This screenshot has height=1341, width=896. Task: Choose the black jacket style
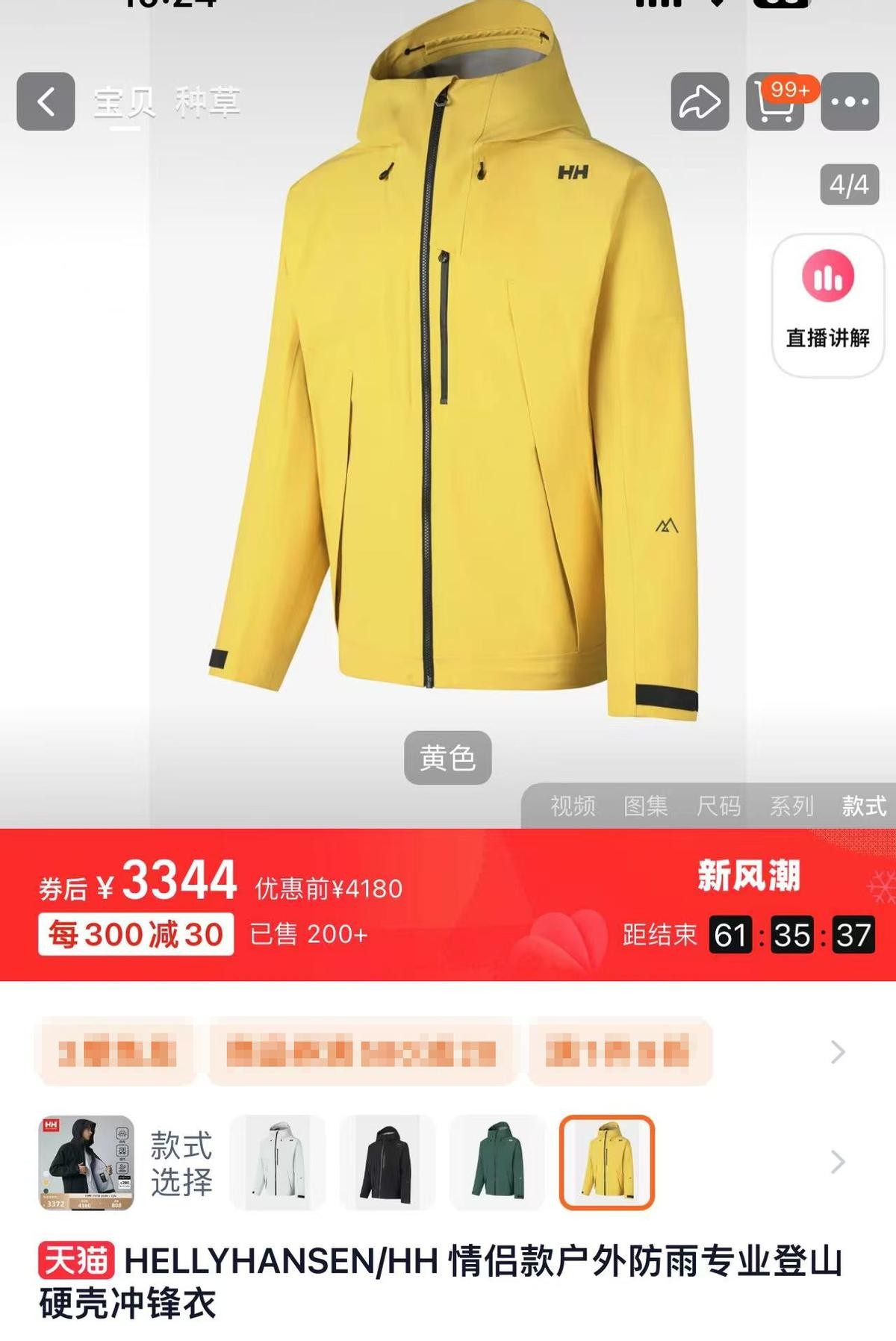(x=387, y=1162)
